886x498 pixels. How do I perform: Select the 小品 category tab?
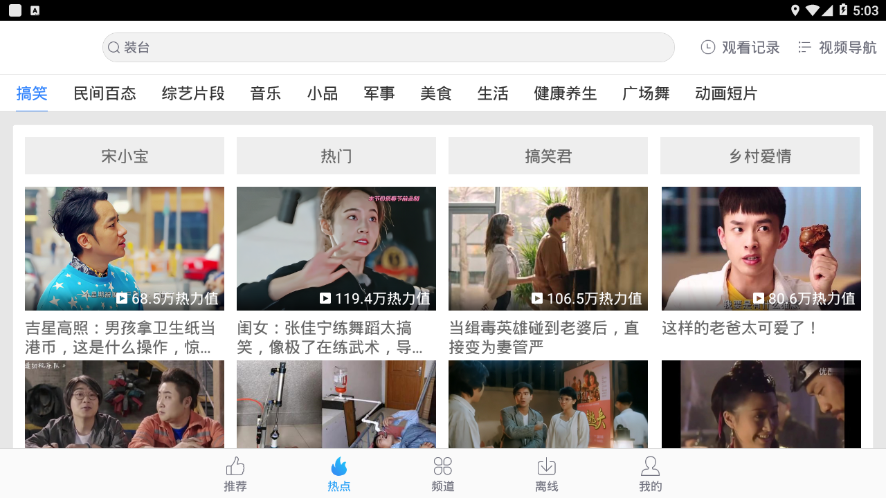pyautogui.click(x=322, y=93)
